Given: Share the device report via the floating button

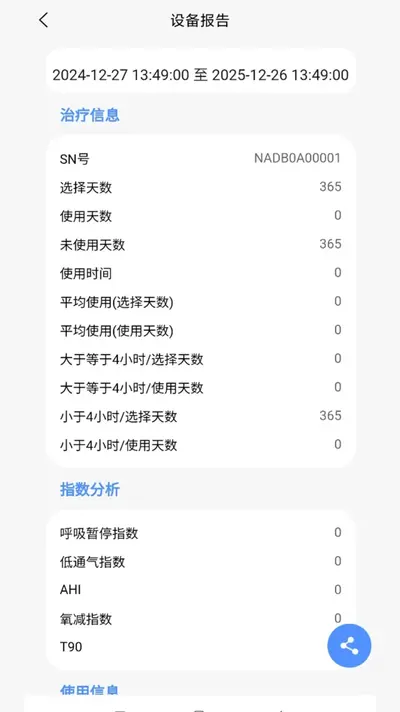Looking at the screenshot, I should click(x=349, y=646).
